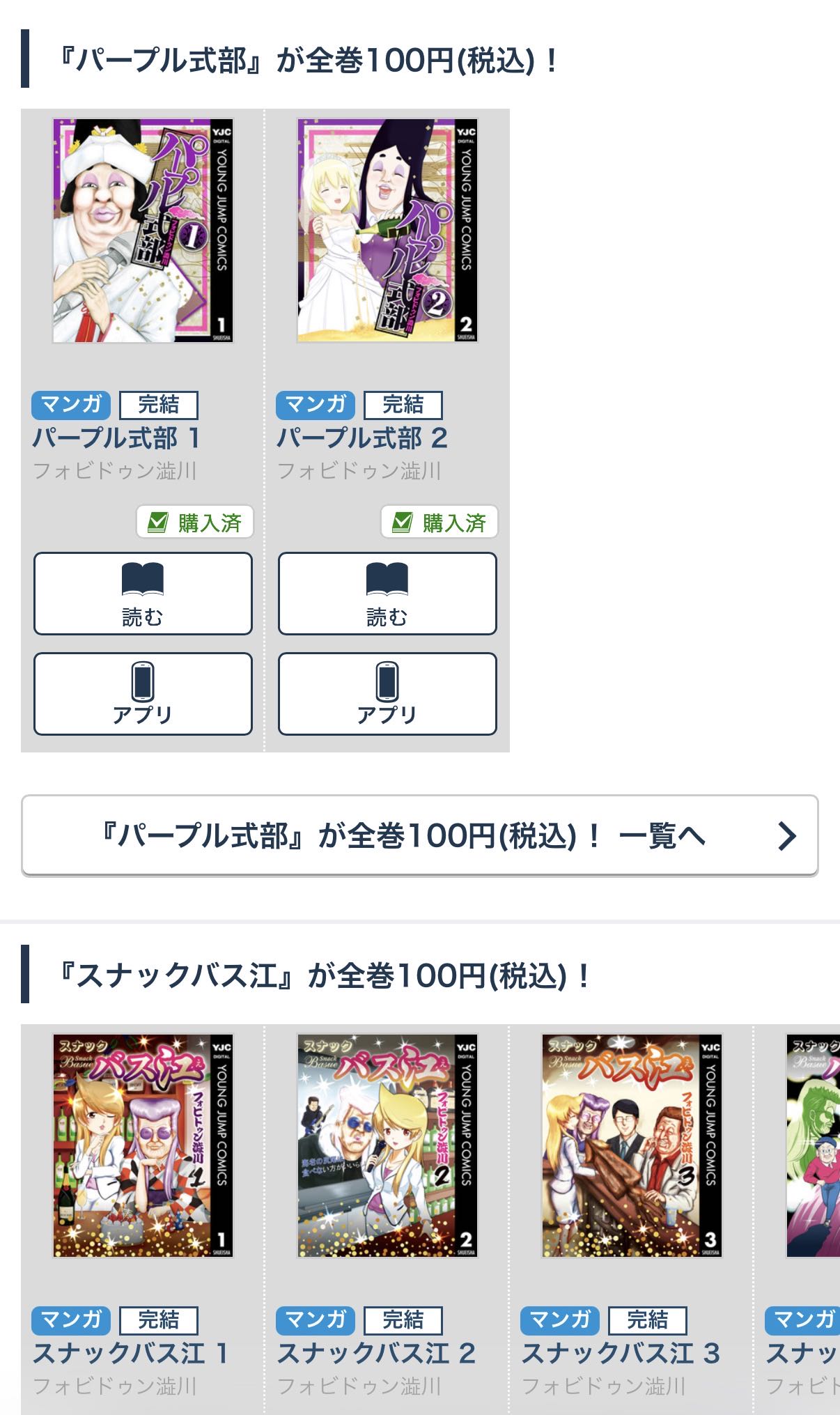The width and height of the screenshot is (840, 1415).
Task: View 『パープル式部』全巻100円 一覧へ list
Action: click(x=419, y=835)
